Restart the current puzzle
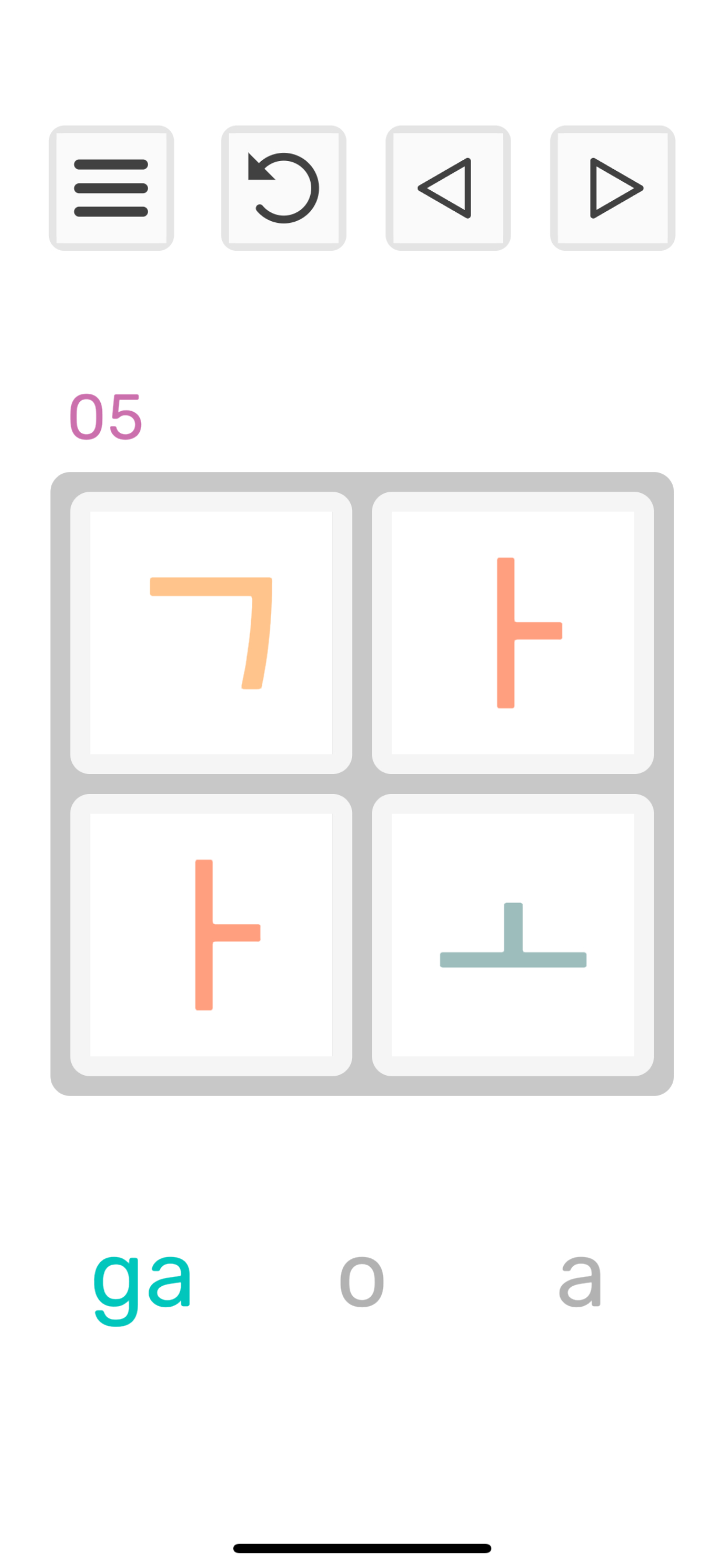 (x=283, y=188)
